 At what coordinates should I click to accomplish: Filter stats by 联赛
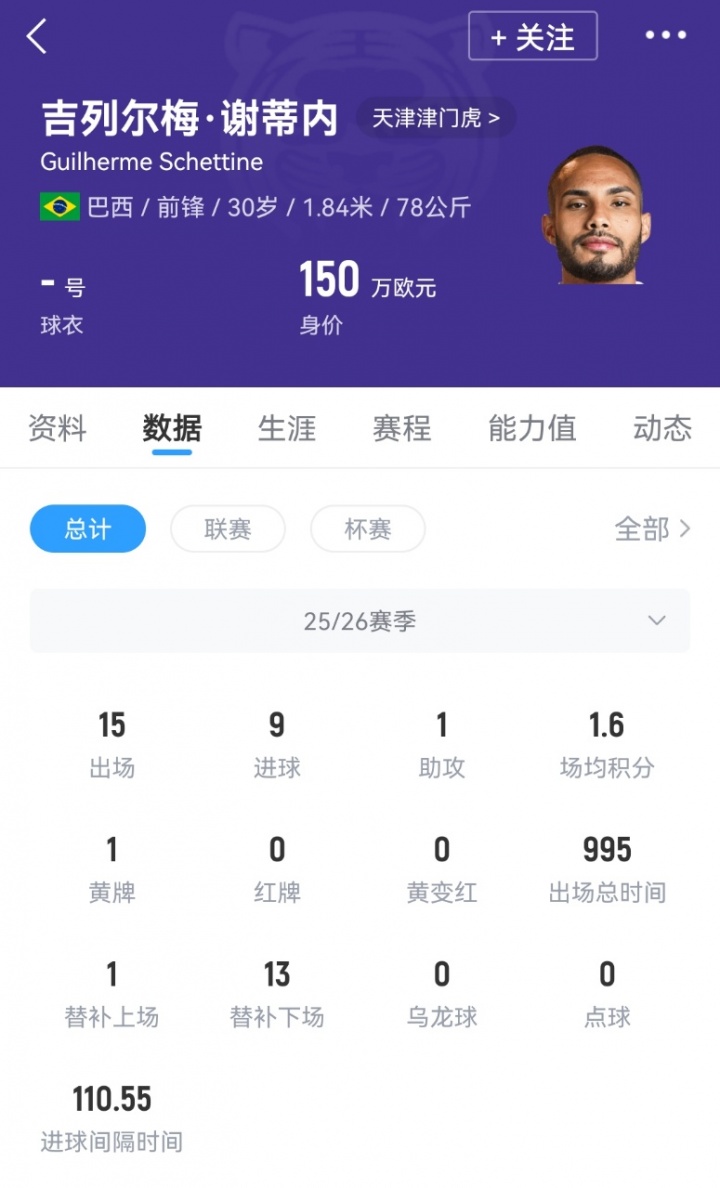pos(228,529)
